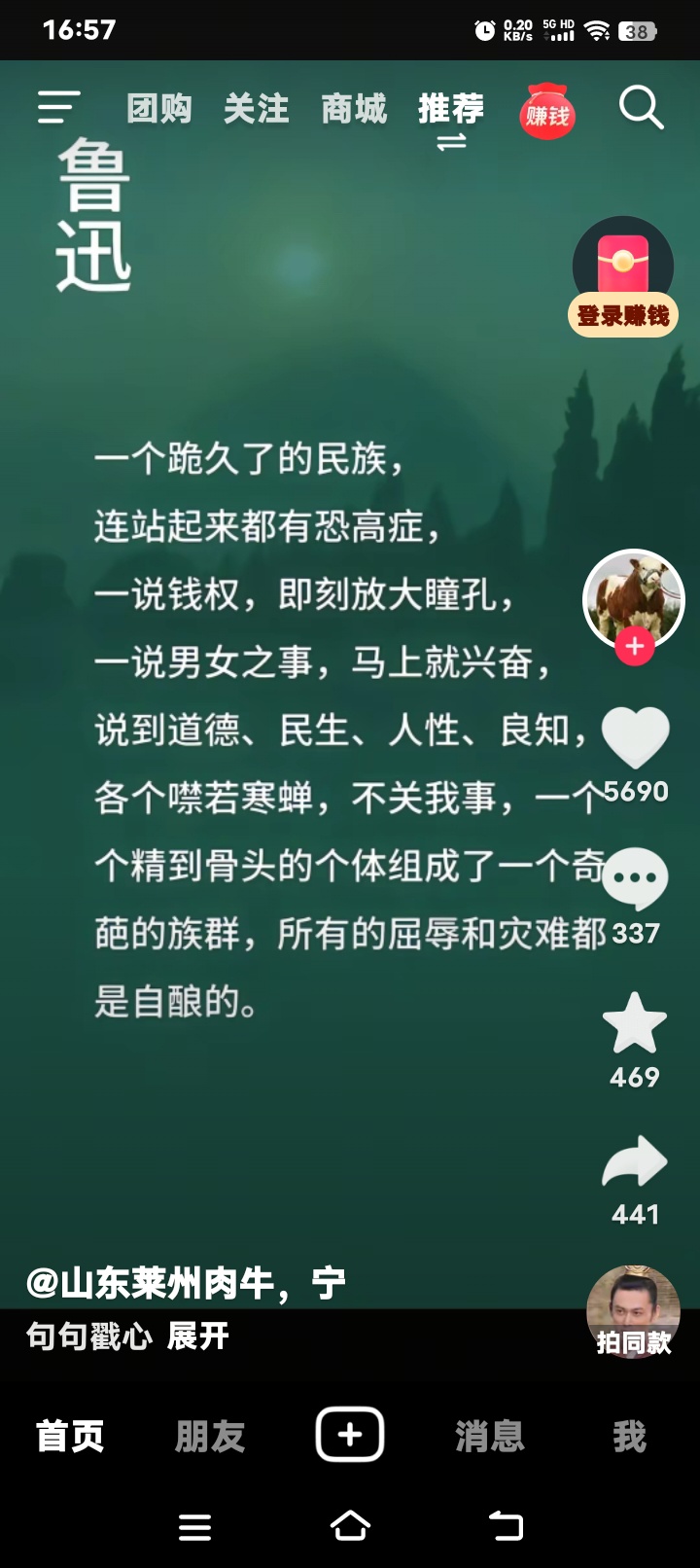700x1568 pixels.
Task: Expand the caption with 展开
Action: [198, 1336]
